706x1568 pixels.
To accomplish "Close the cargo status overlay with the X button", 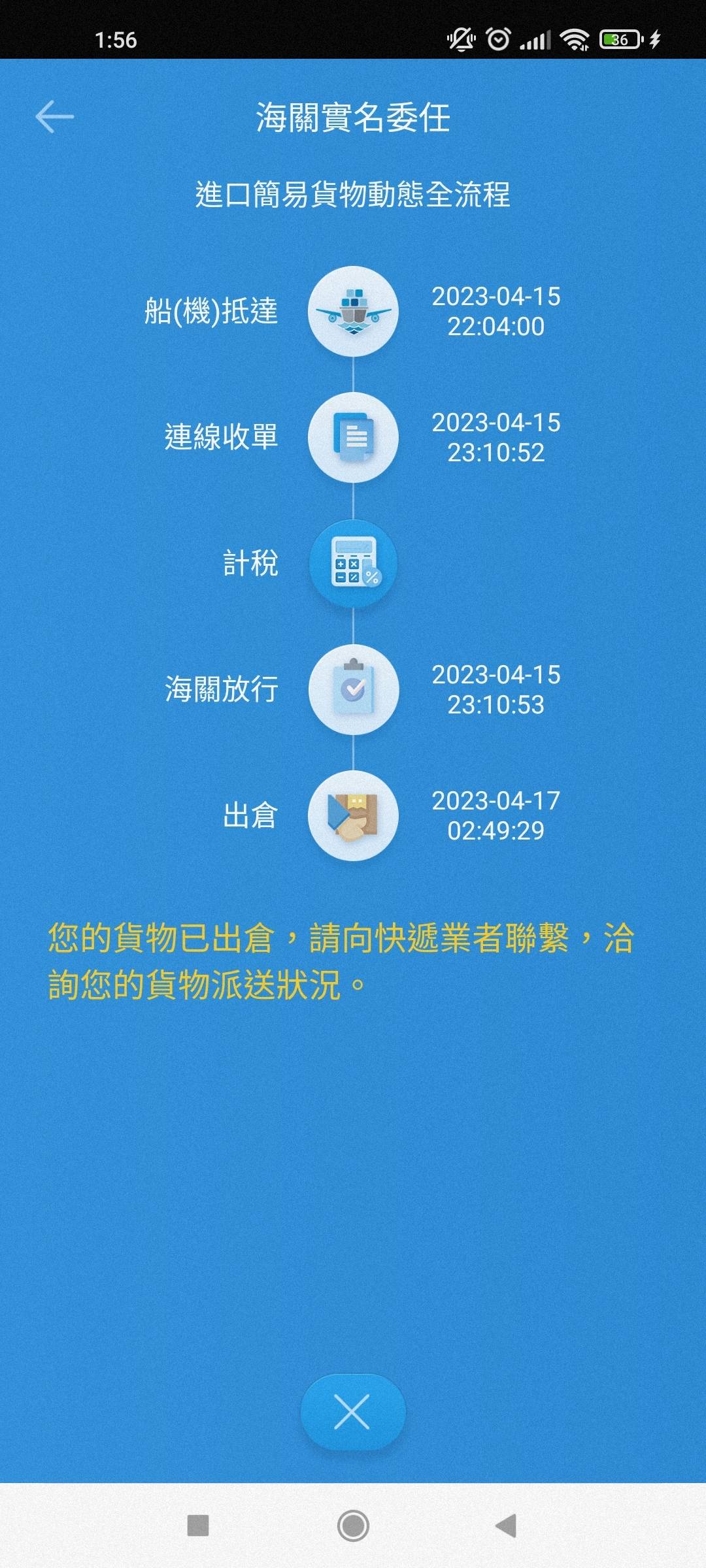I will (353, 1412).
